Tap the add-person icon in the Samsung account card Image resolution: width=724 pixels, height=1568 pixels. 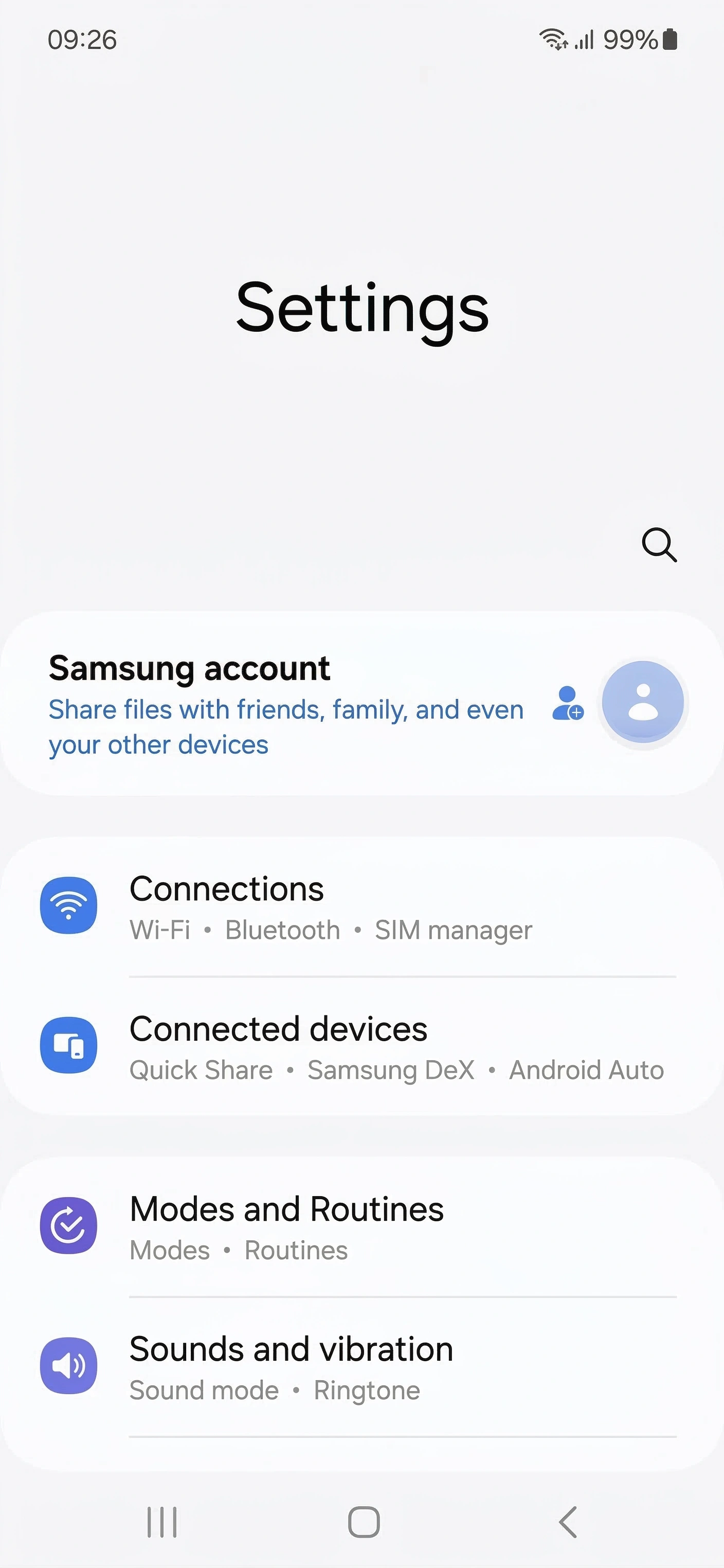568,703
